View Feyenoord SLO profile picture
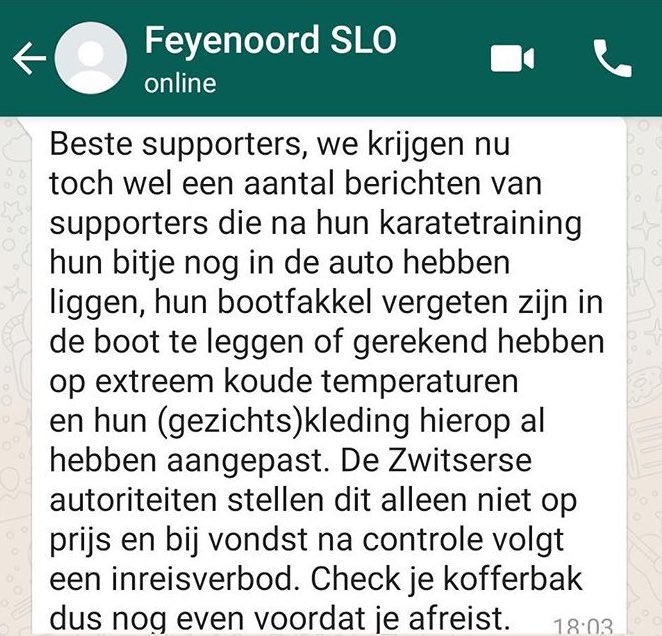This screenshot has height=636, width=662. point(91,59)
